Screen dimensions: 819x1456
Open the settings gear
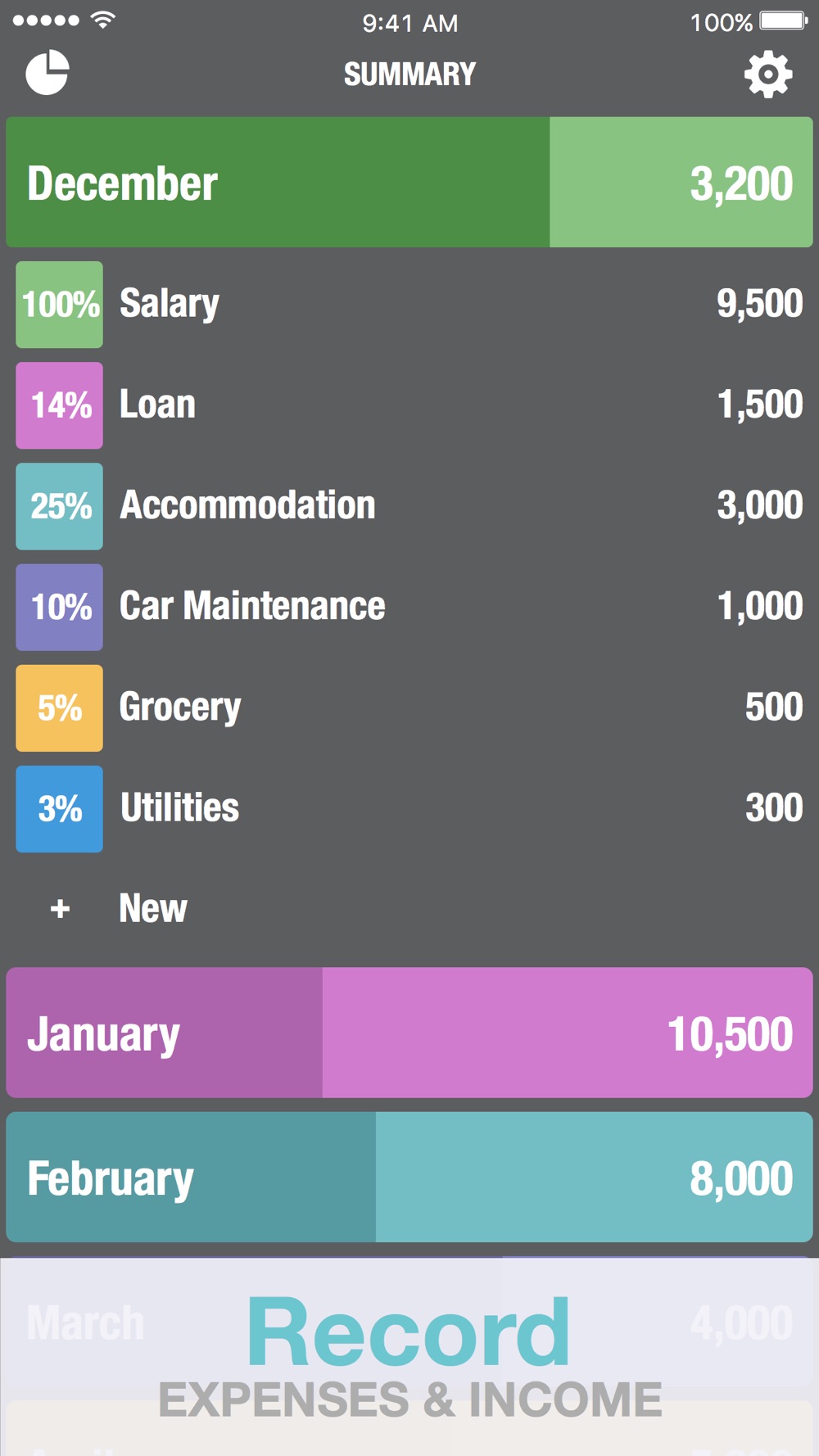pos(768,75)
